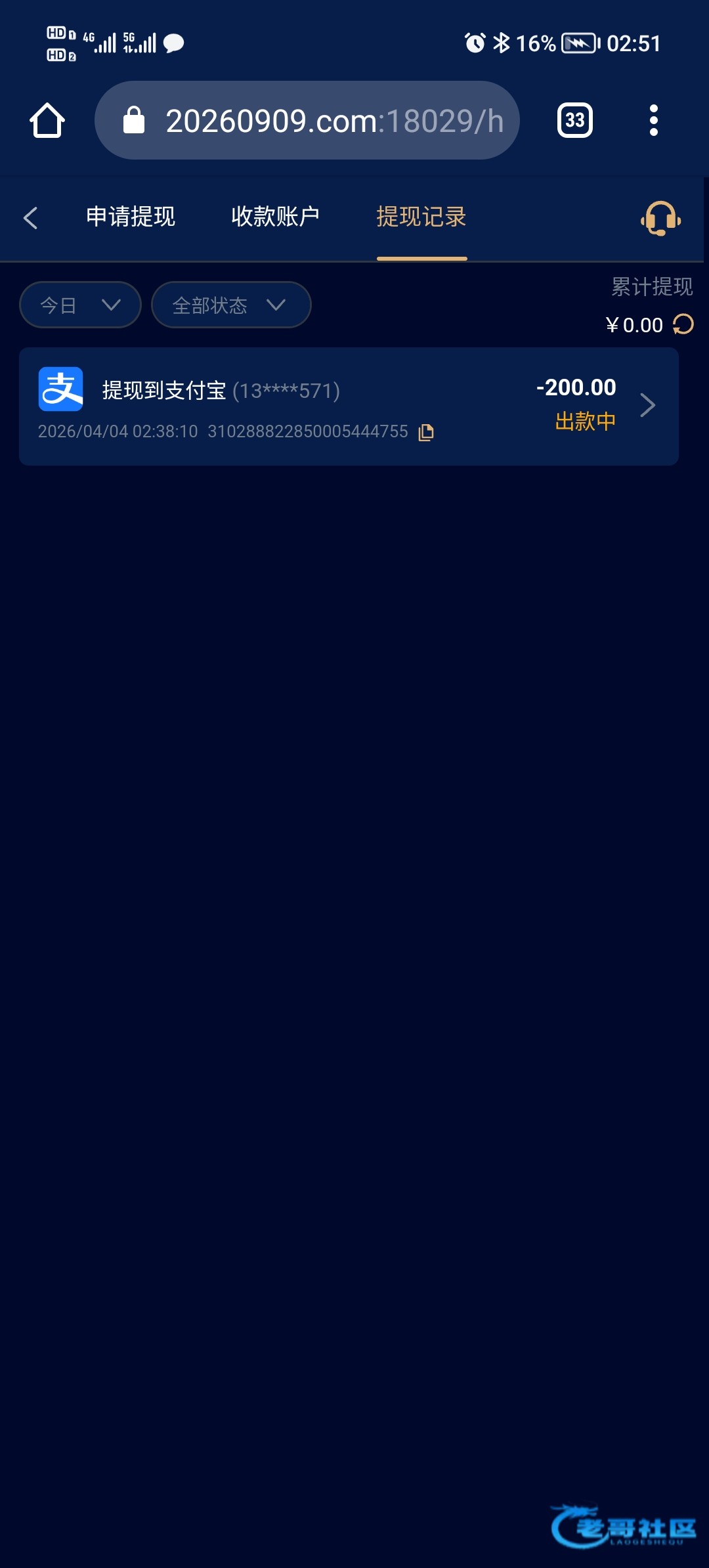Screen dimensions: 709x1568
Task: Expand the 全部状态 status filter dropdown
Action: click(230, 305)
